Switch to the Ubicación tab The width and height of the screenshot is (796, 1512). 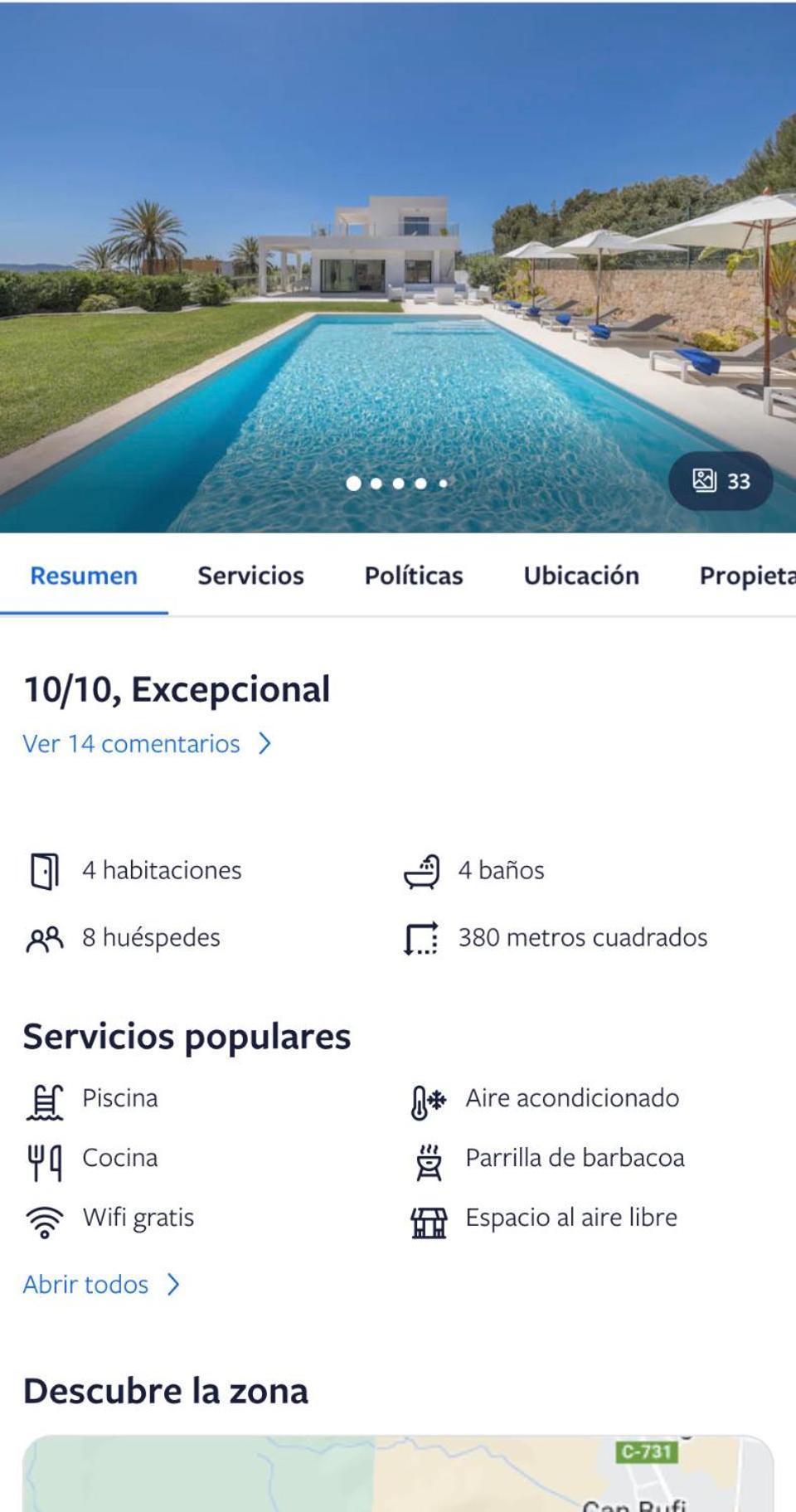point(581,576)
